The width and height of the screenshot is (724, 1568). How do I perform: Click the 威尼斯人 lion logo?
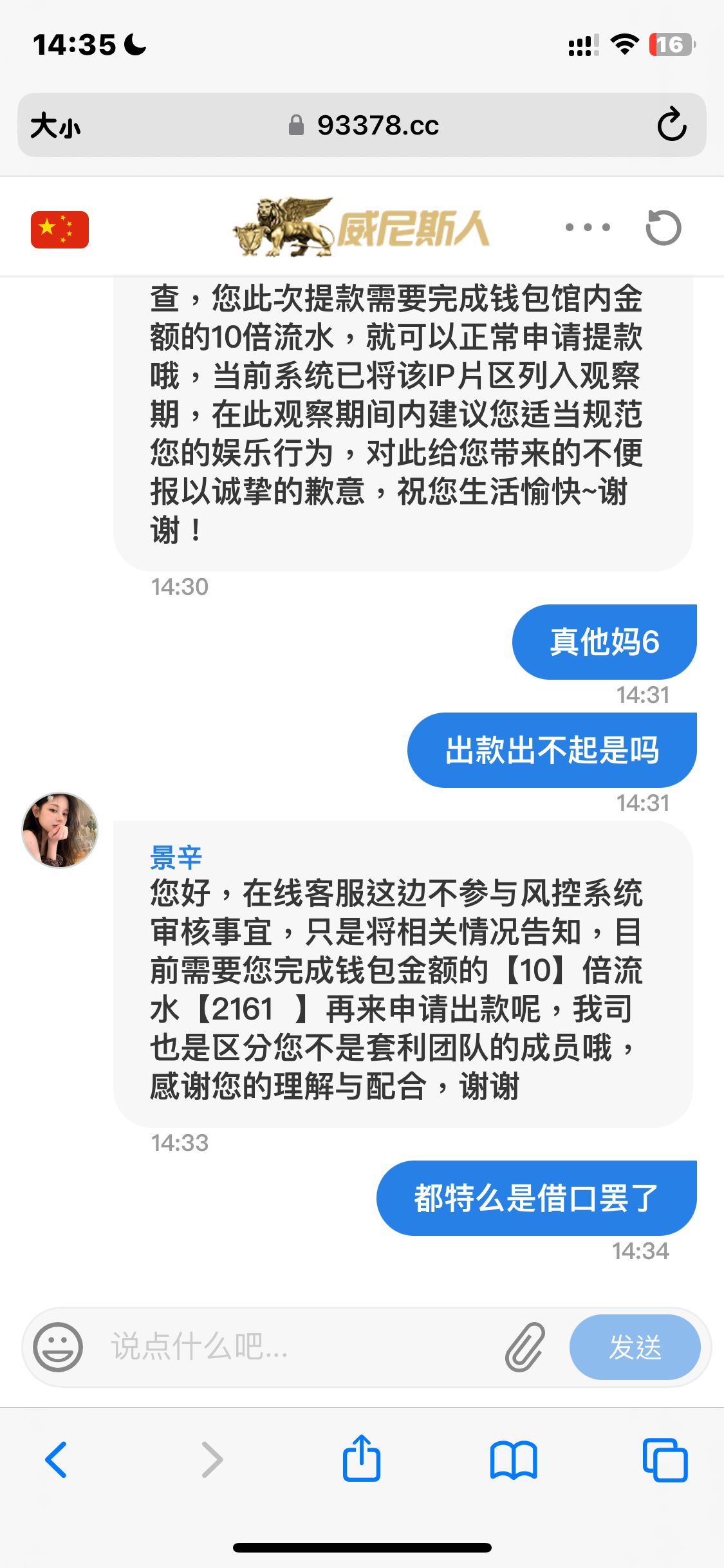click(x=360, y=227)
